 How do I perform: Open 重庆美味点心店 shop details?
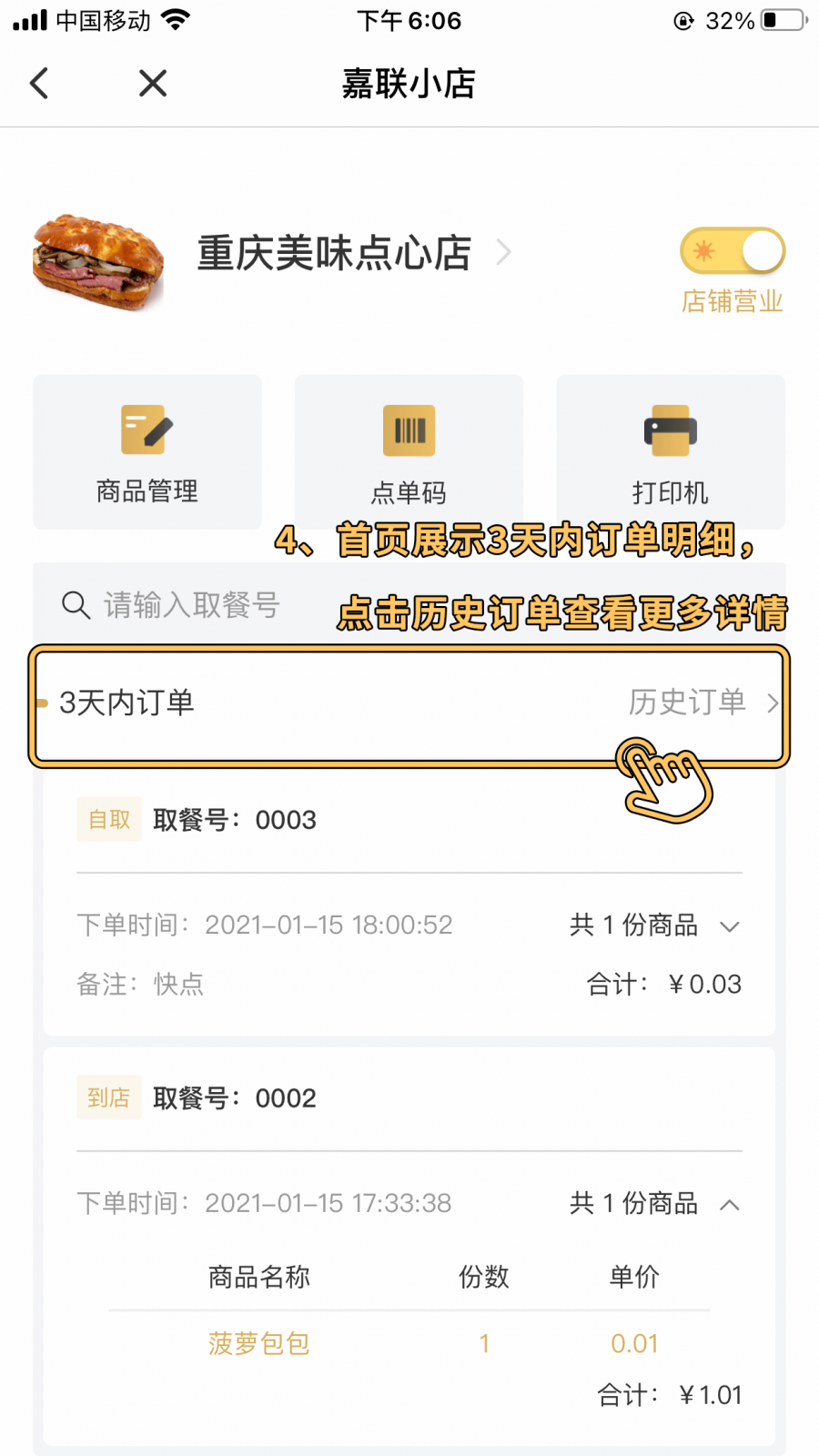coord(353,253)
